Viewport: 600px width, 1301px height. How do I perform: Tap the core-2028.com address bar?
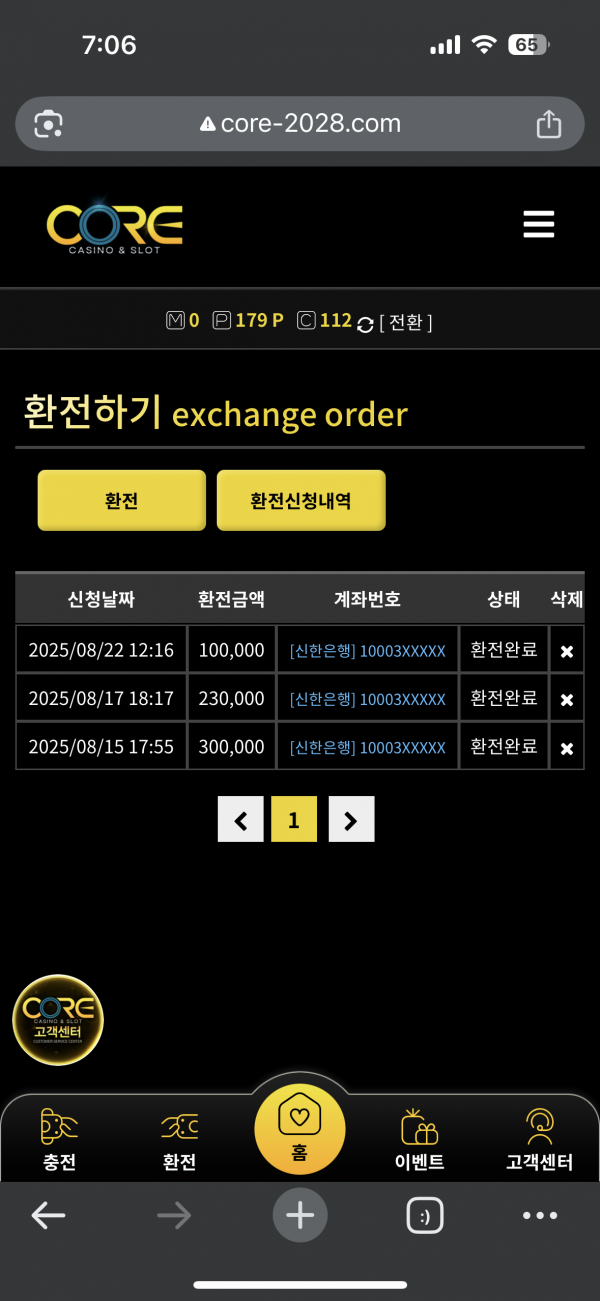300,124
